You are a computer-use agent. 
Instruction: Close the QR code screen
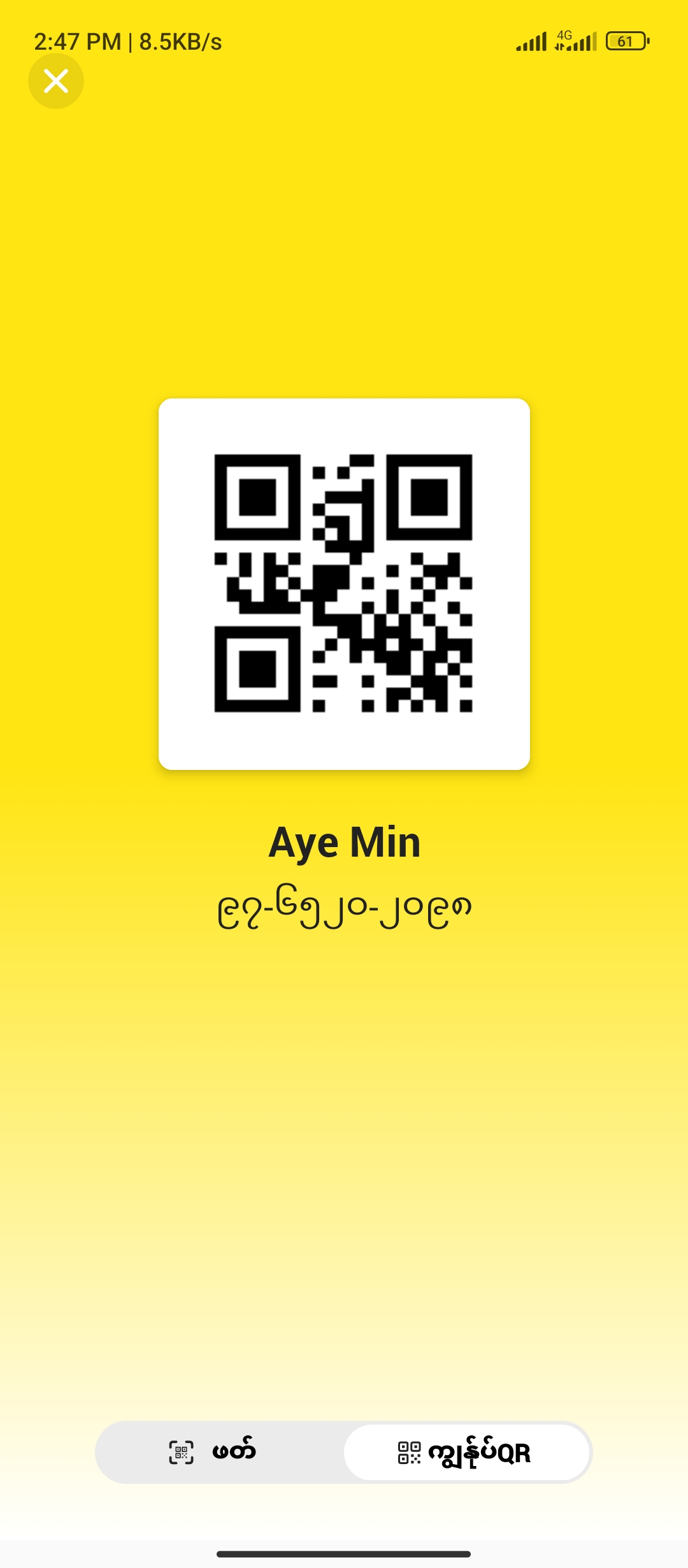point(56,81)
